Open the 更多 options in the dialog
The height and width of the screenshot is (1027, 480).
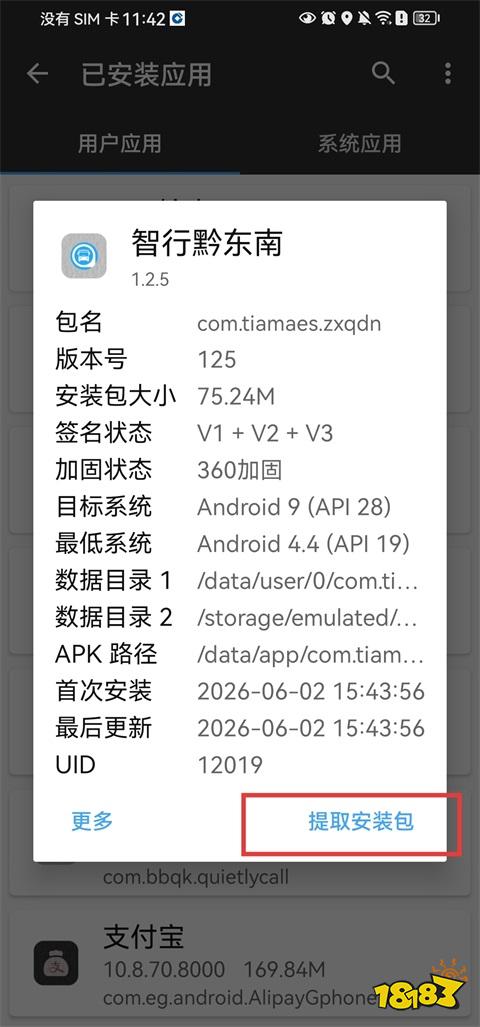(92, 821)
